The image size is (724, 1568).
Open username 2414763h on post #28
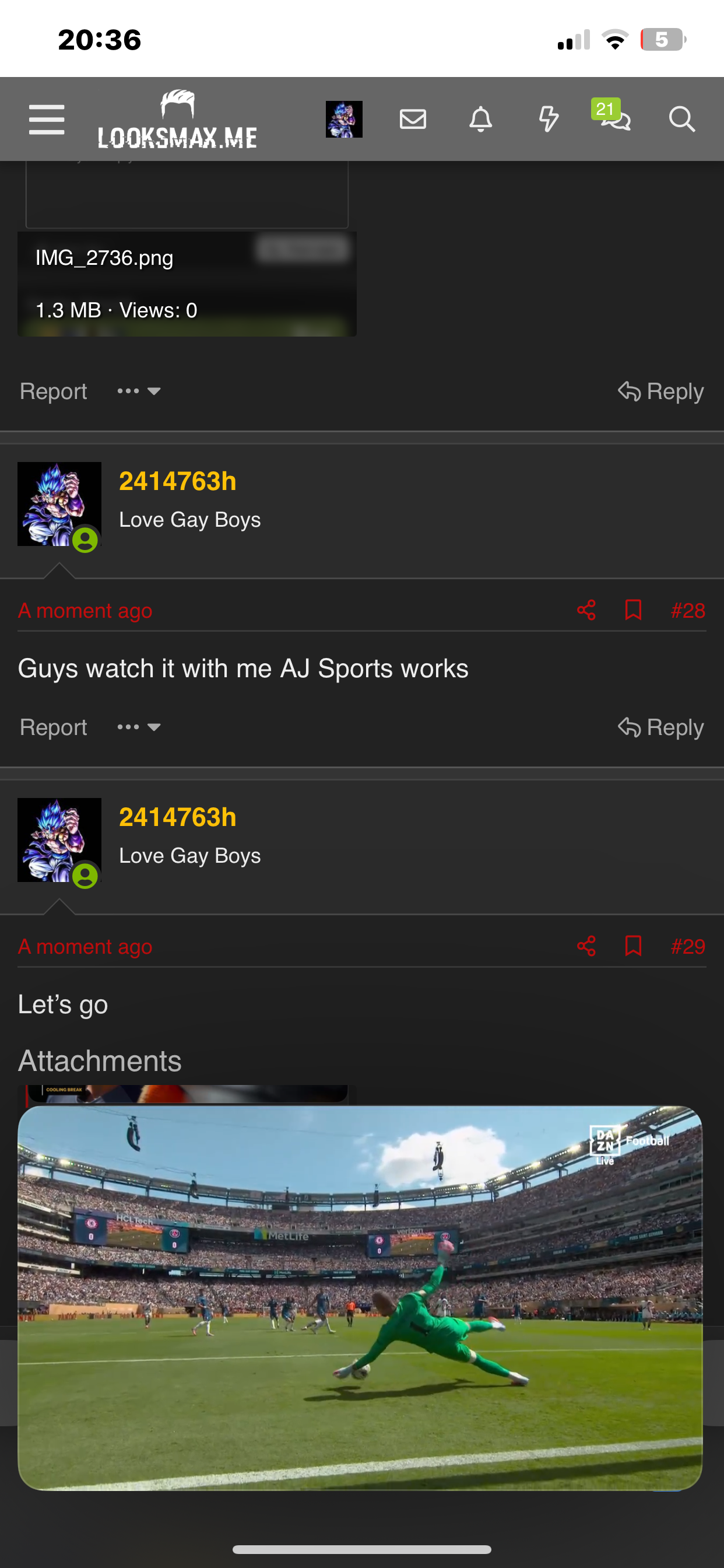point(178,481)
